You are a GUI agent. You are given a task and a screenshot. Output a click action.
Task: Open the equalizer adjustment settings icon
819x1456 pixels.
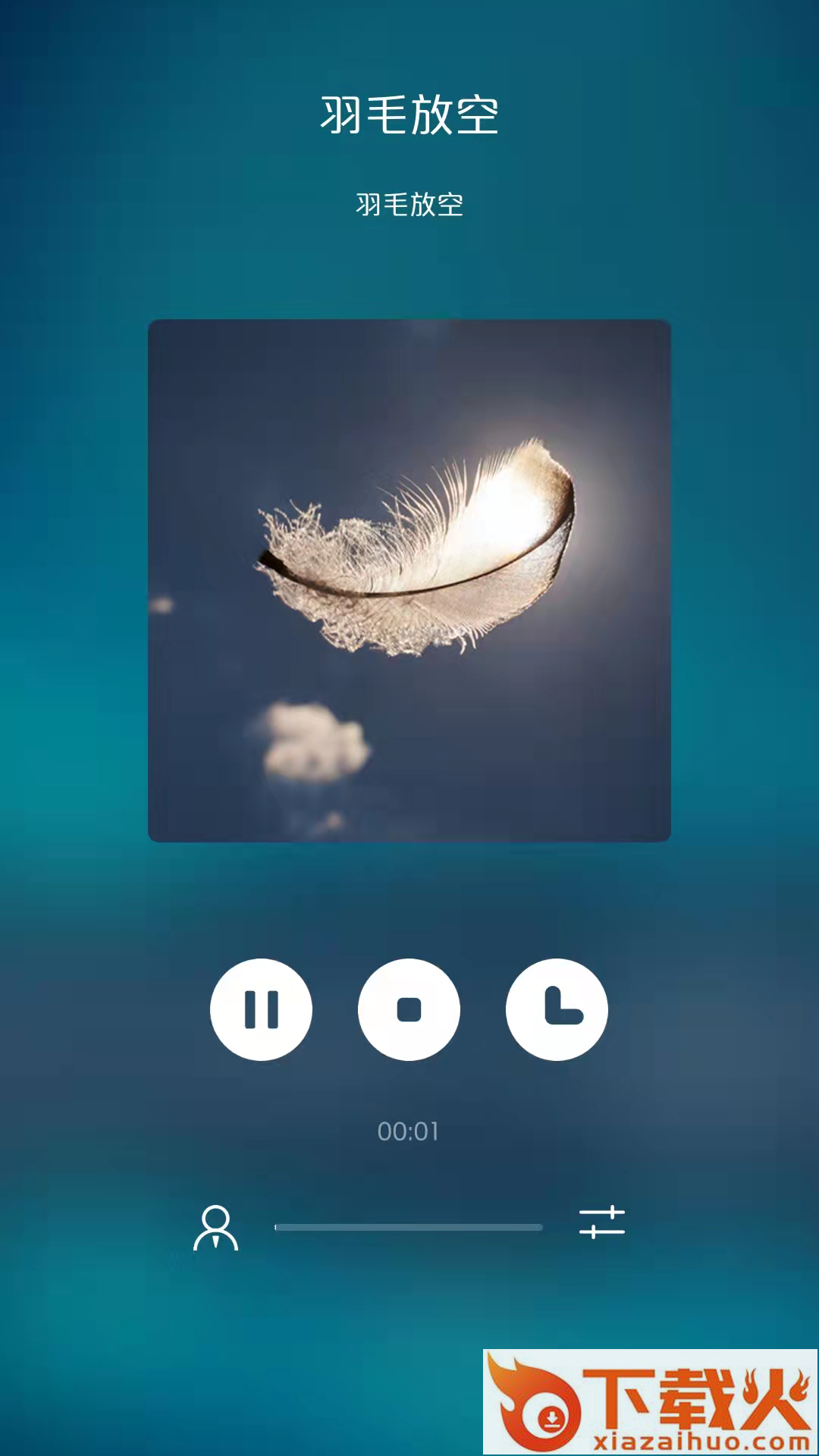click(602, 1222)
